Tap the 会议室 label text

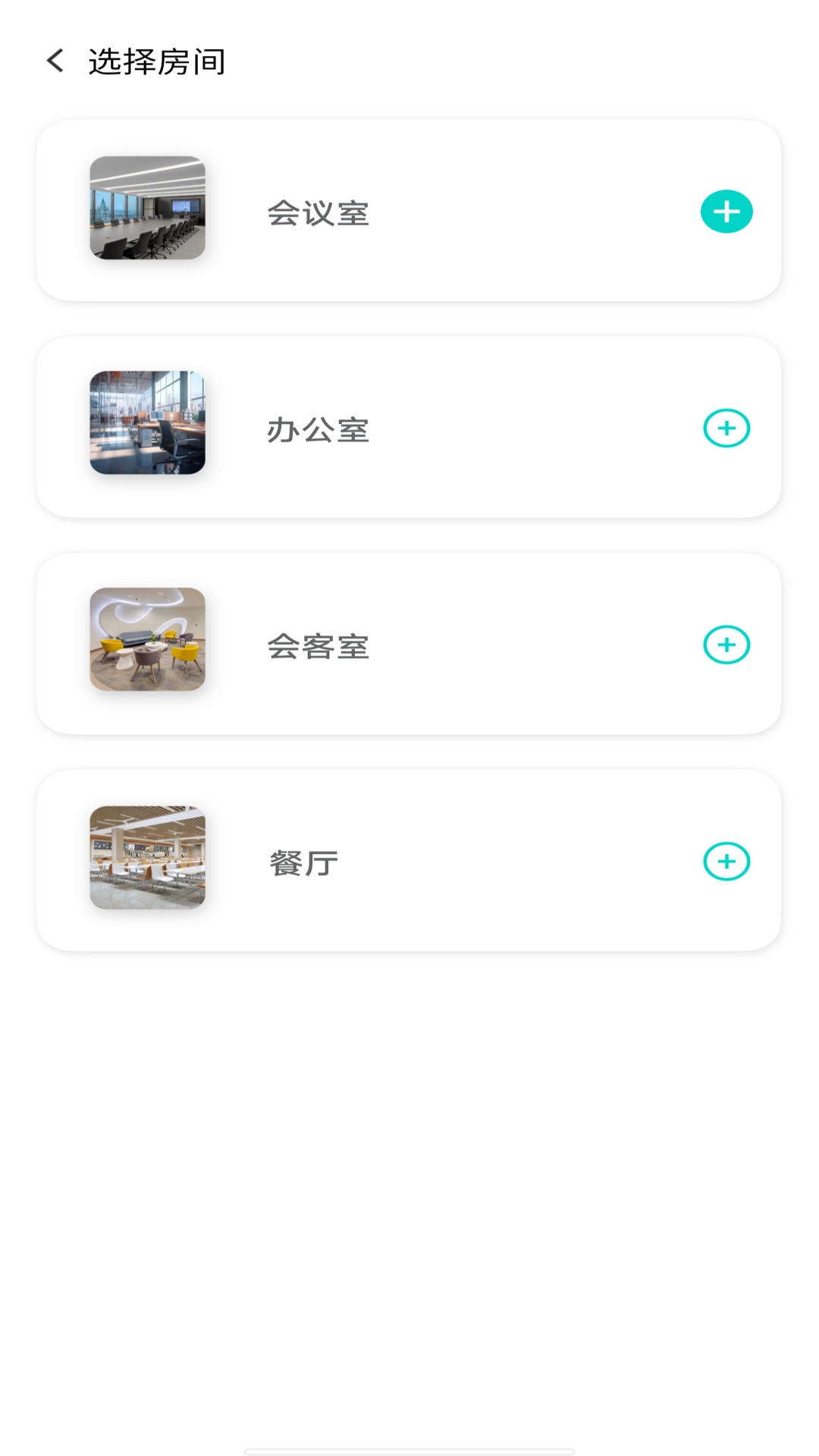(318, 213)
